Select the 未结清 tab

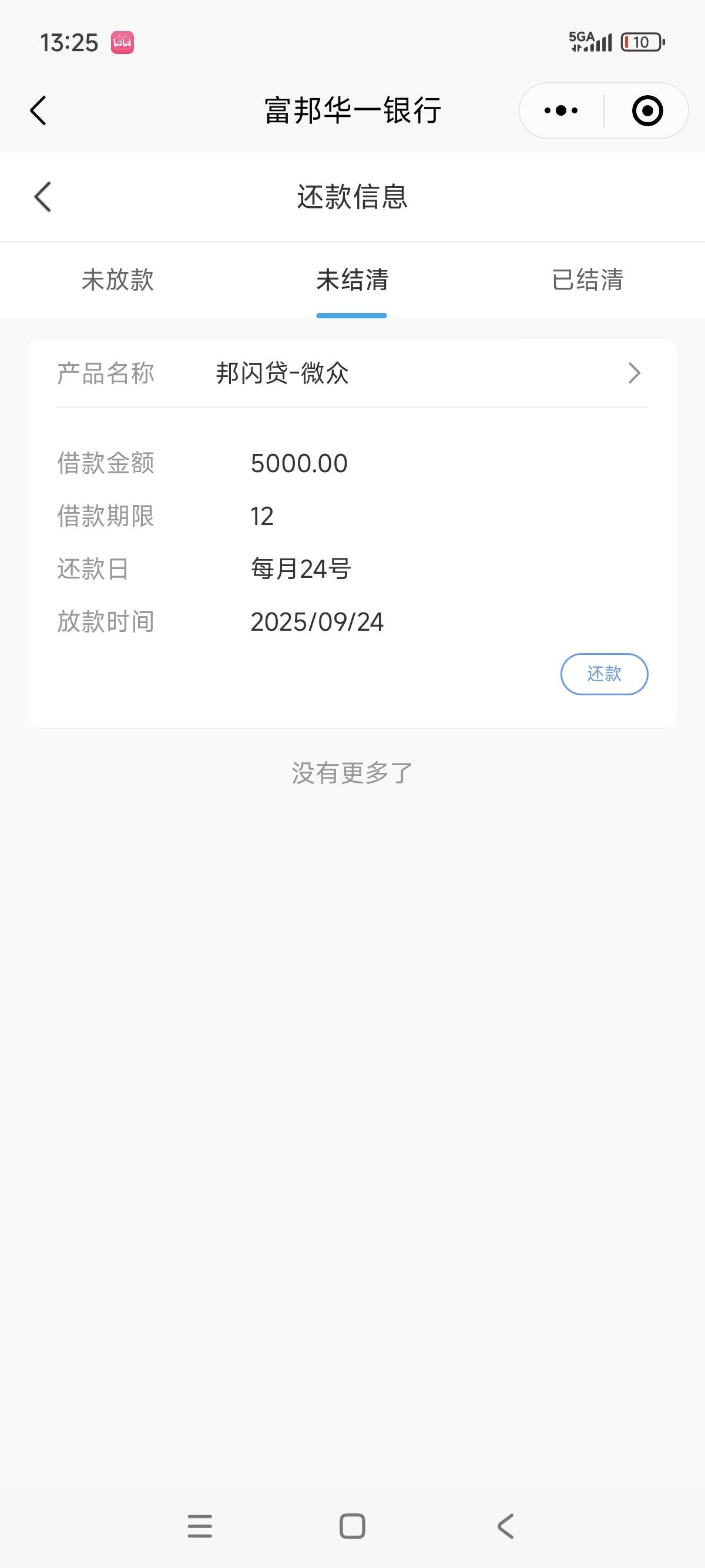[352, 280]
